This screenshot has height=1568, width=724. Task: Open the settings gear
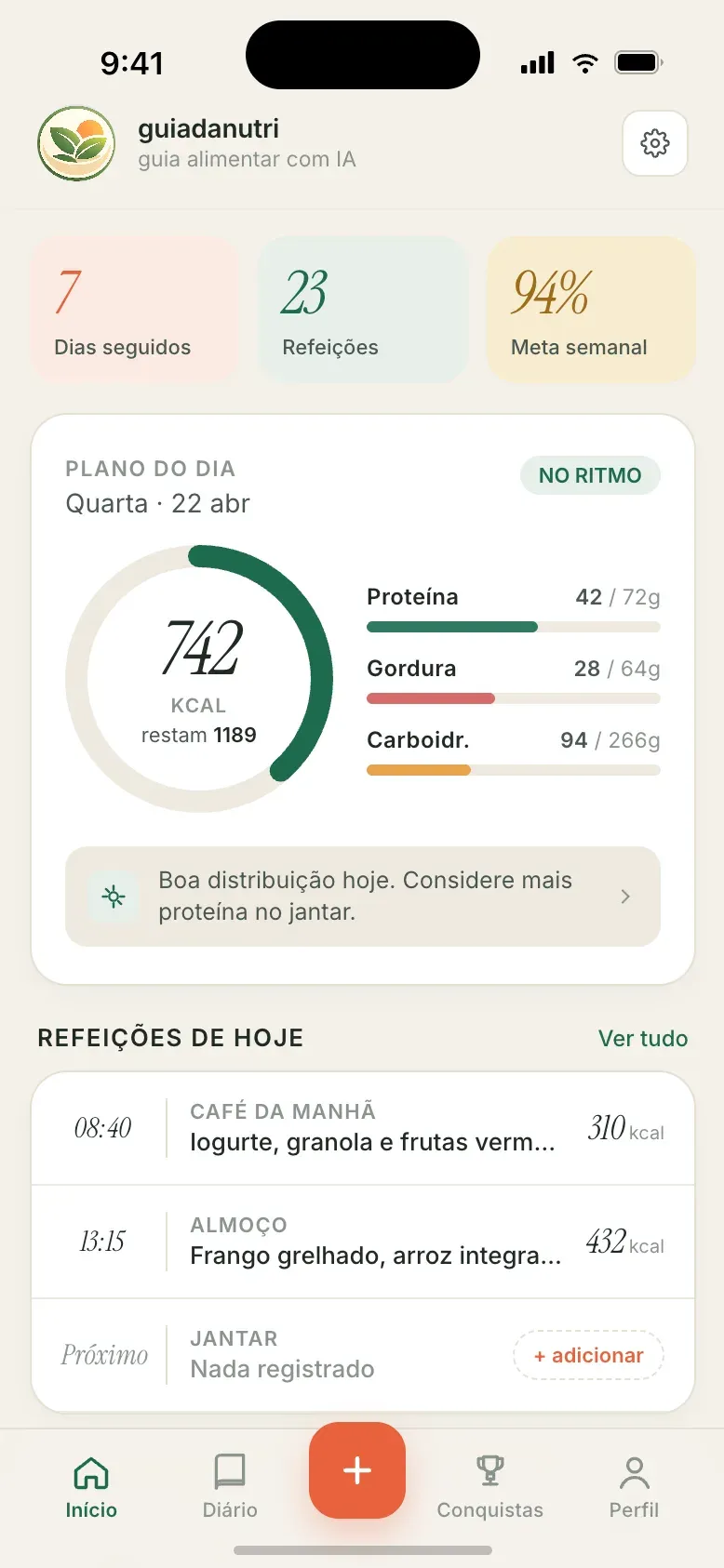point(655,143)
